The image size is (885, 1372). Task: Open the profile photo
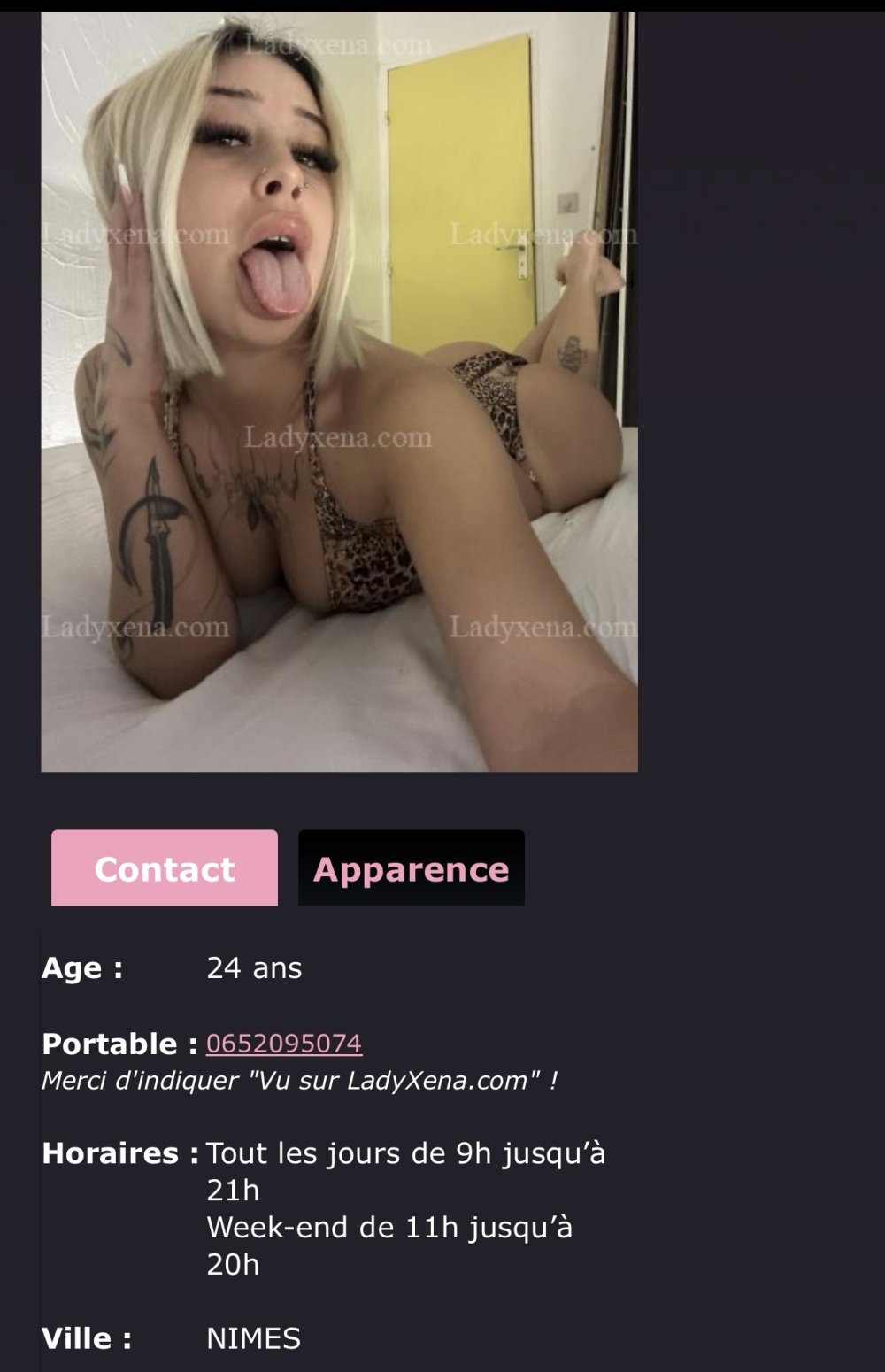pyautogui.click(x=339, y=391)
